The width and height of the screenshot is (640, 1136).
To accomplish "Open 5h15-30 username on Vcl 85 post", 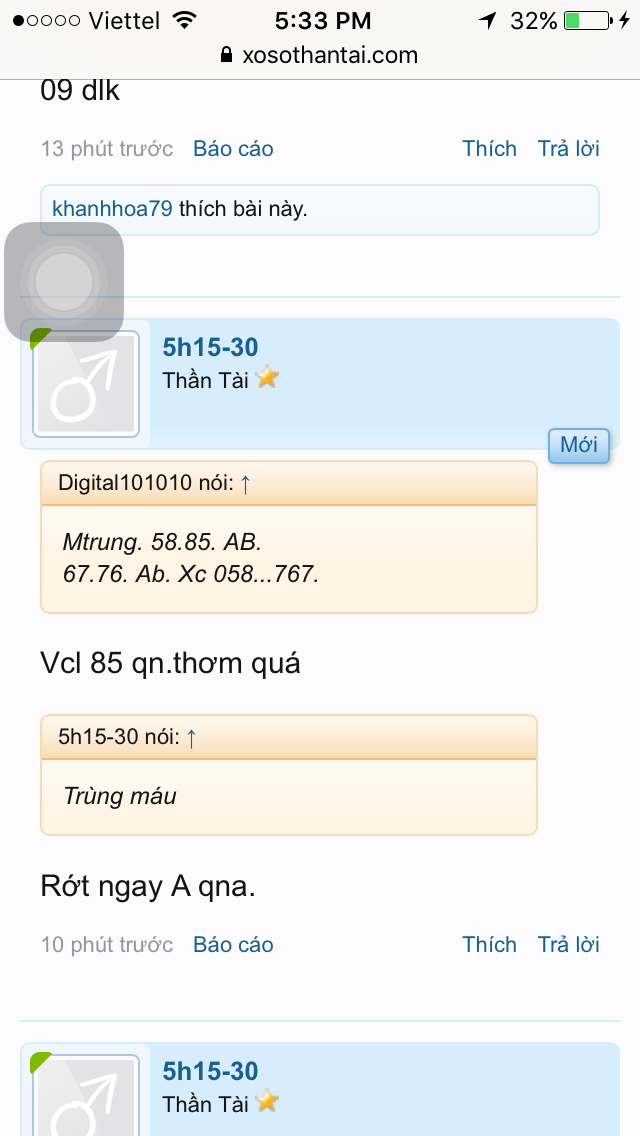I will coord(210,348).
